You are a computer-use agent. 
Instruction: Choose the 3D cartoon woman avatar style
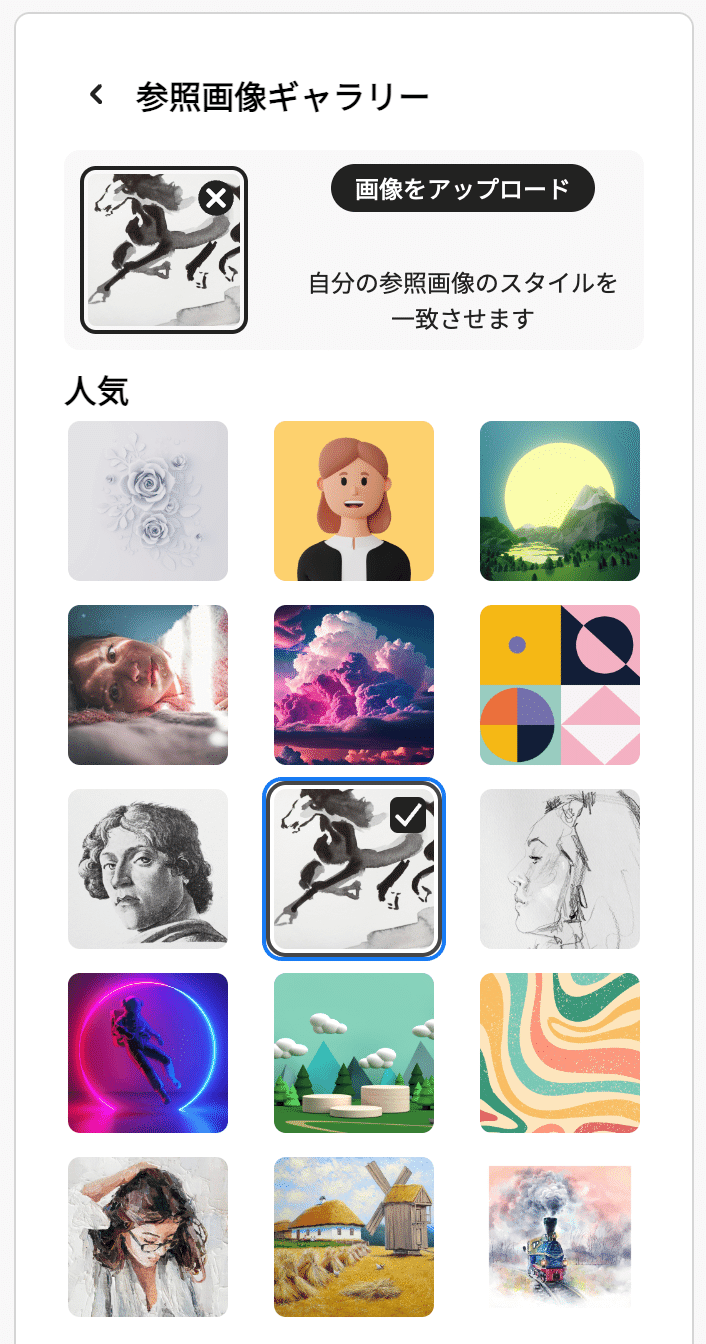pos(354,501)
